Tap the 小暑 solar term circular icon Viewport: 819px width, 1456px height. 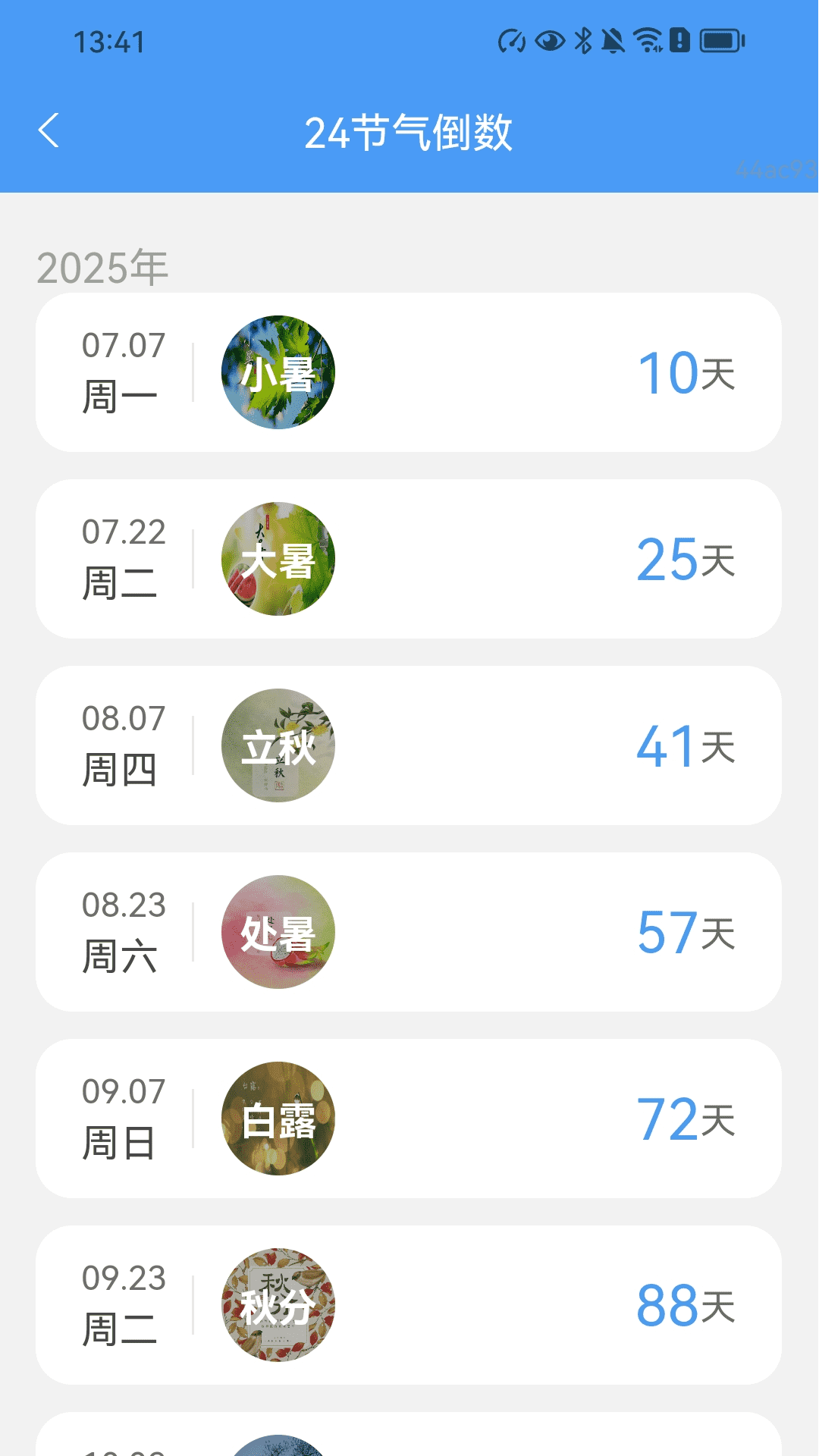click(x=278, y=372)
